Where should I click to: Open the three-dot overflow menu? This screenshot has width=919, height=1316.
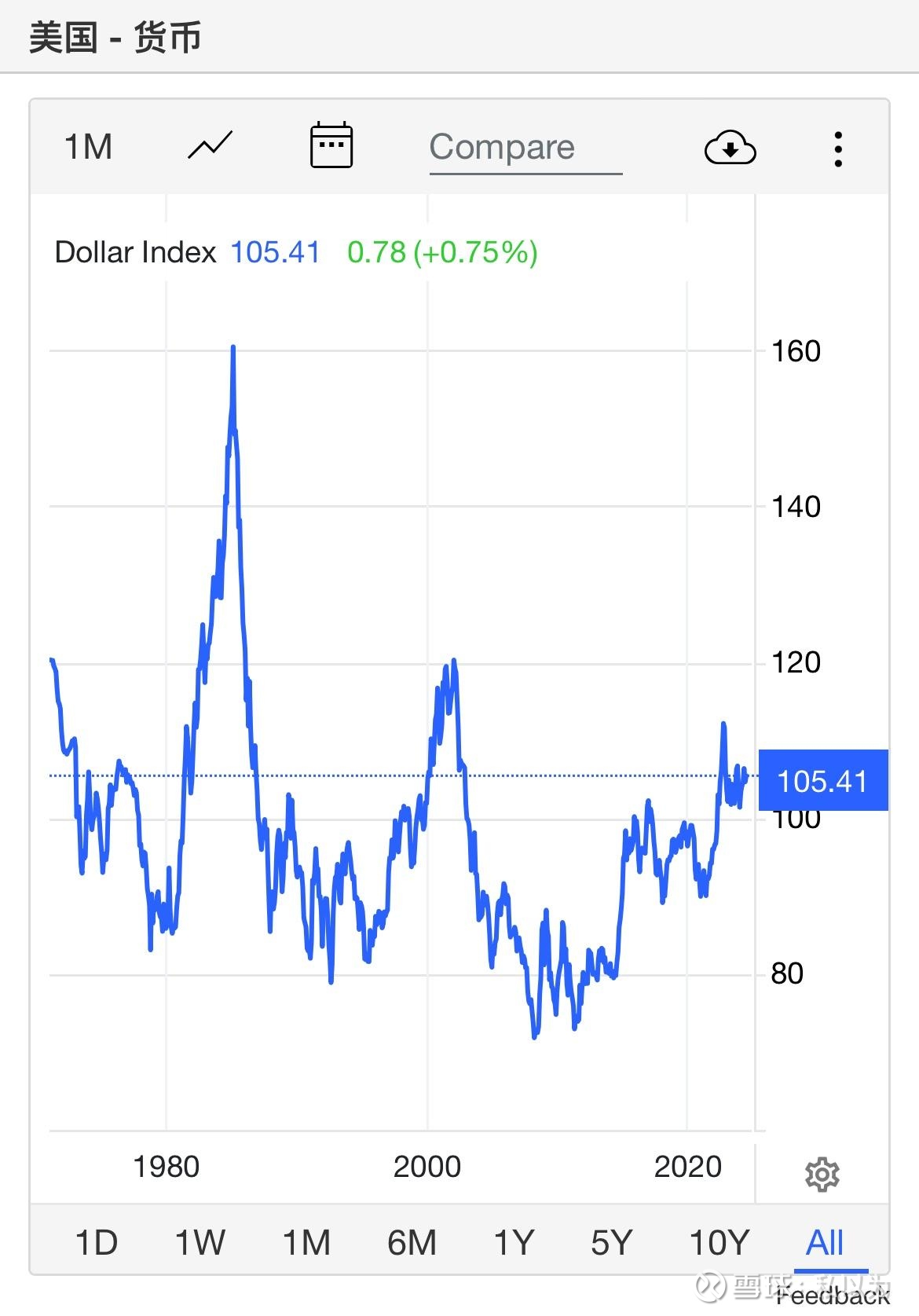838,148
